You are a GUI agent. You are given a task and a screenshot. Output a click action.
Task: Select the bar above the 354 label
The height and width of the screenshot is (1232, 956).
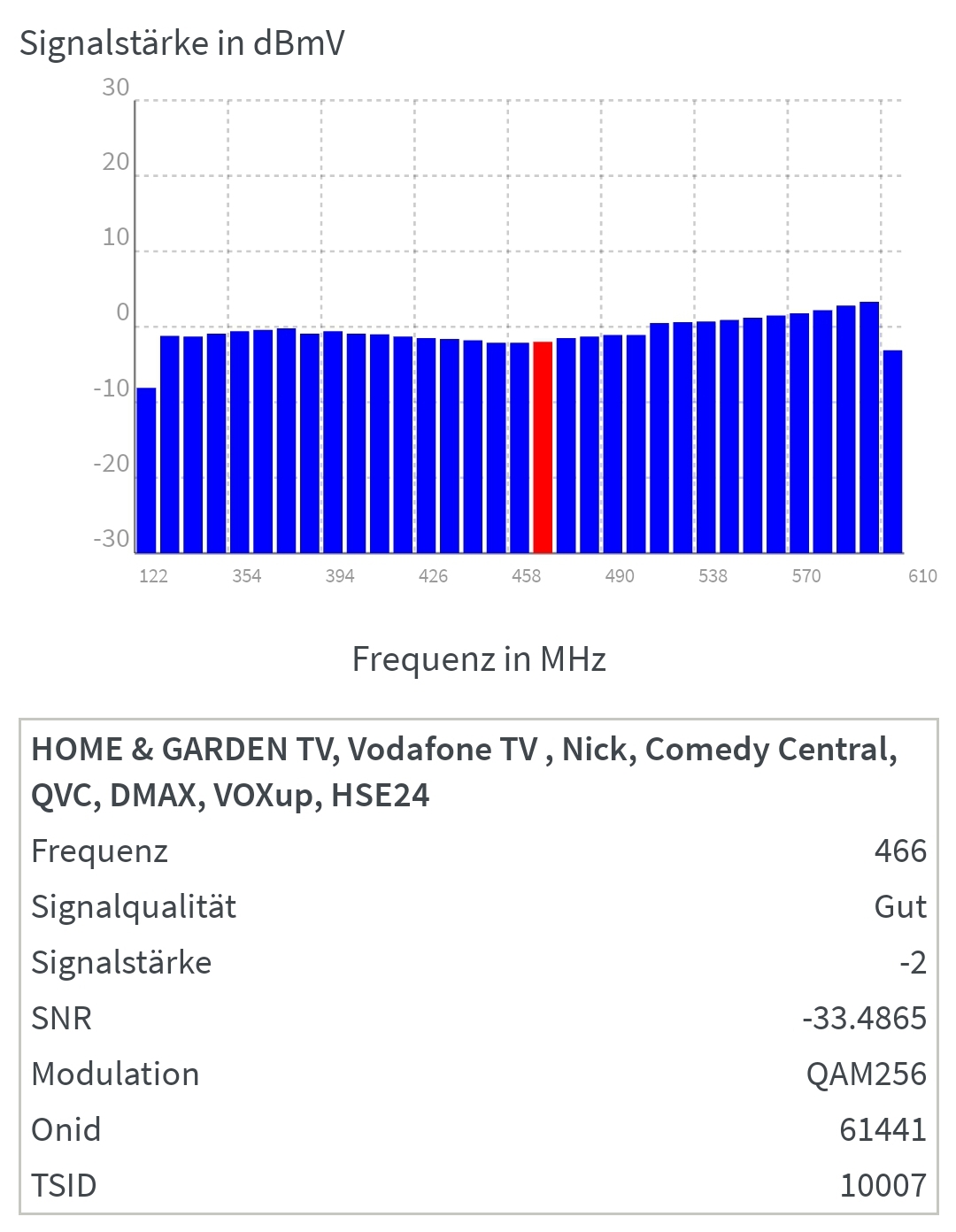click(240, 442)
